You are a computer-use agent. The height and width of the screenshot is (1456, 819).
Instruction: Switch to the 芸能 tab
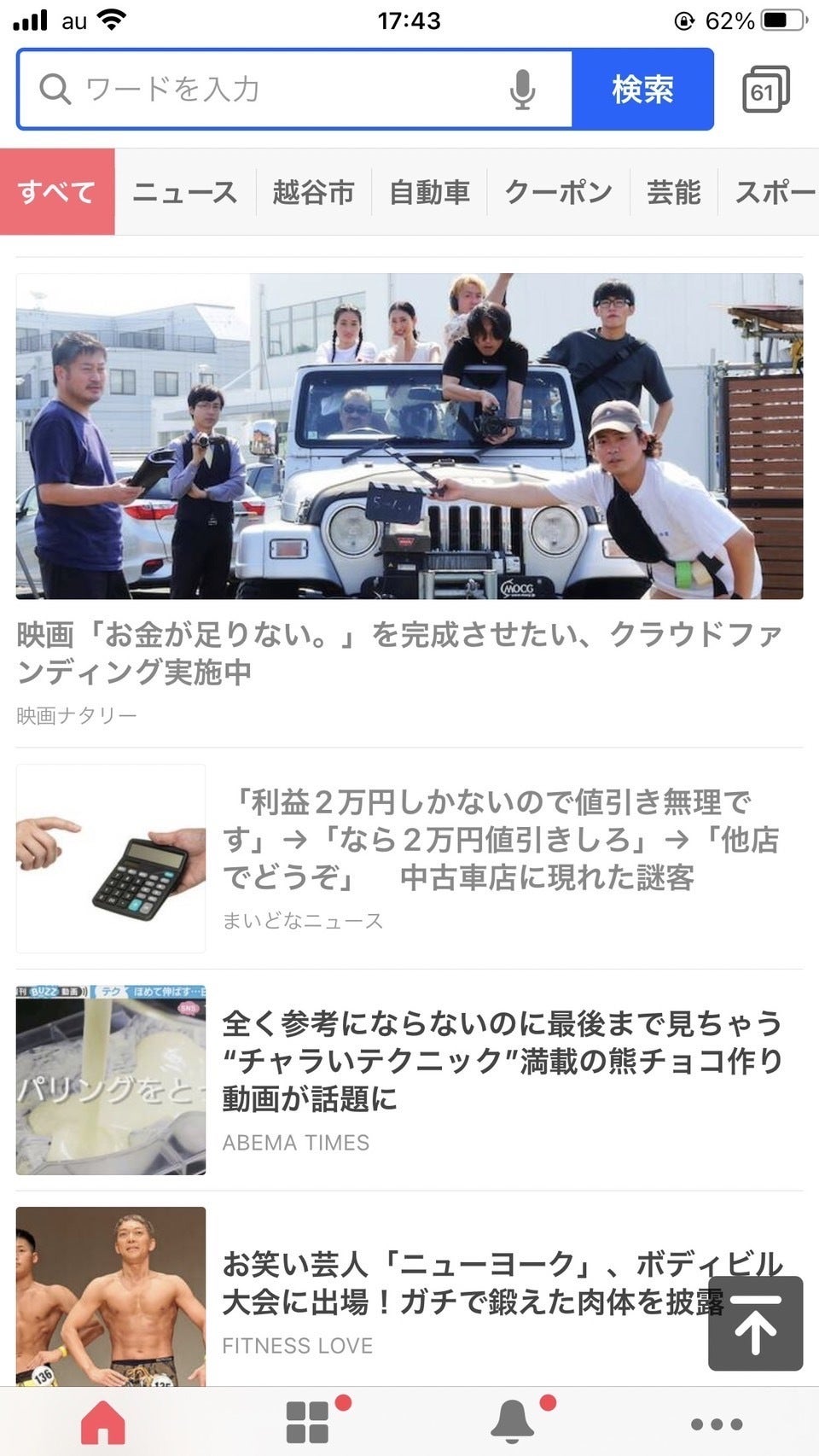pos(673,192)
